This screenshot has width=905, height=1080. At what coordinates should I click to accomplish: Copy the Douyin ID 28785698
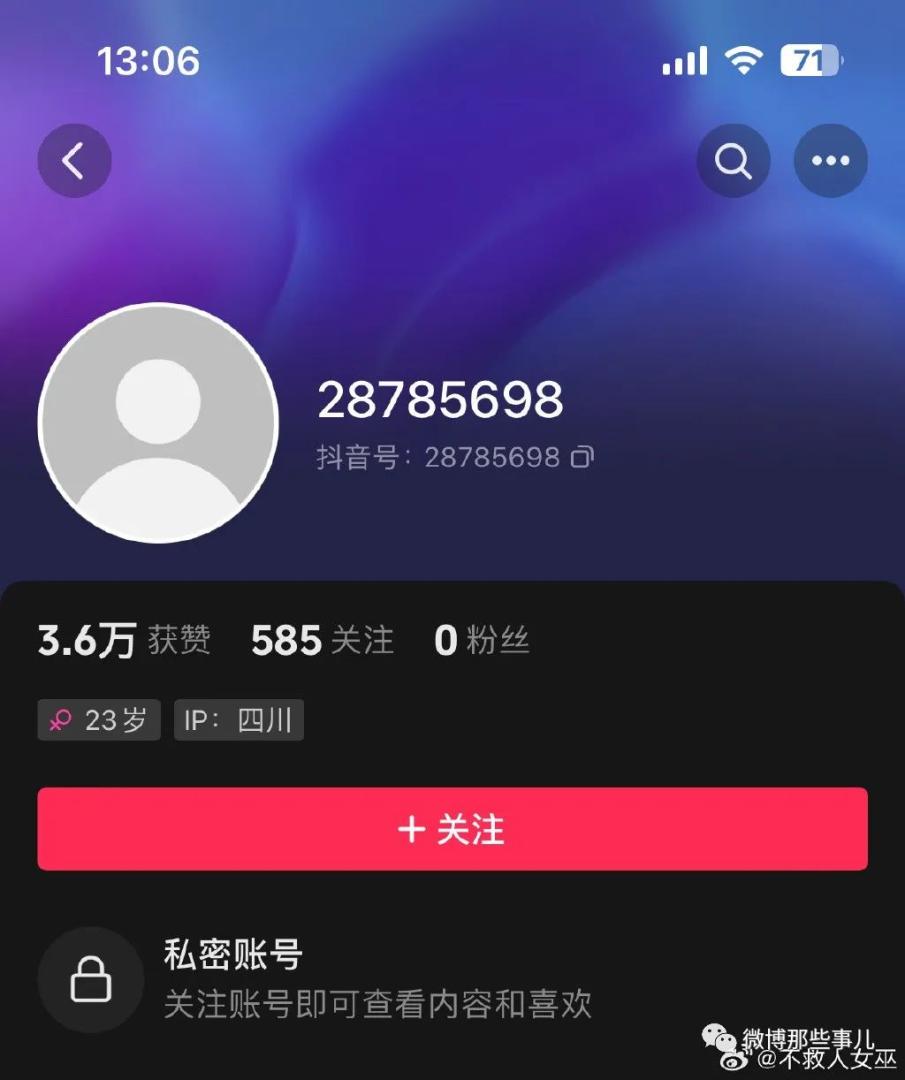582,458
